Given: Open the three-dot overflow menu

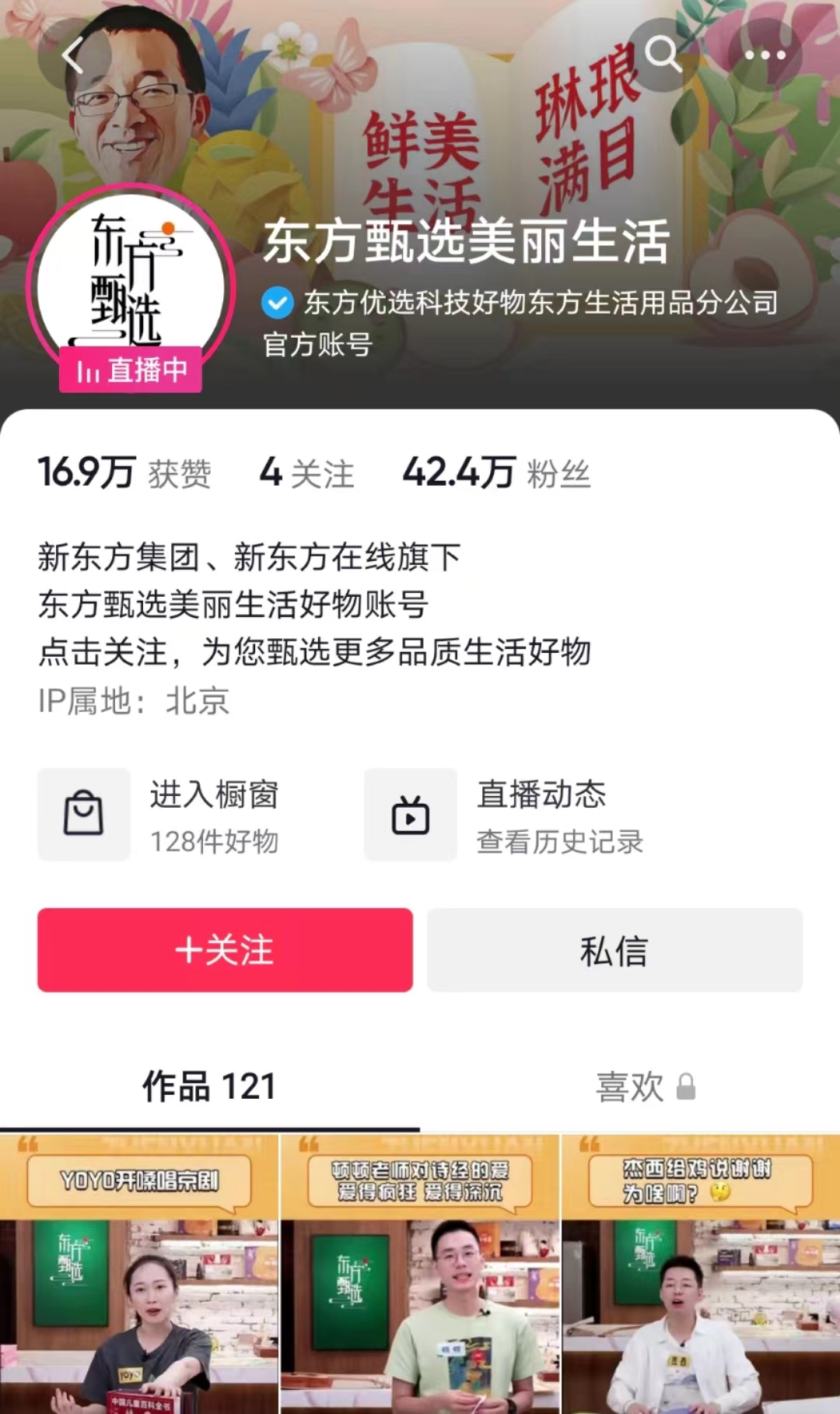Looking at the screenshot, I should [x=765, y=54].
